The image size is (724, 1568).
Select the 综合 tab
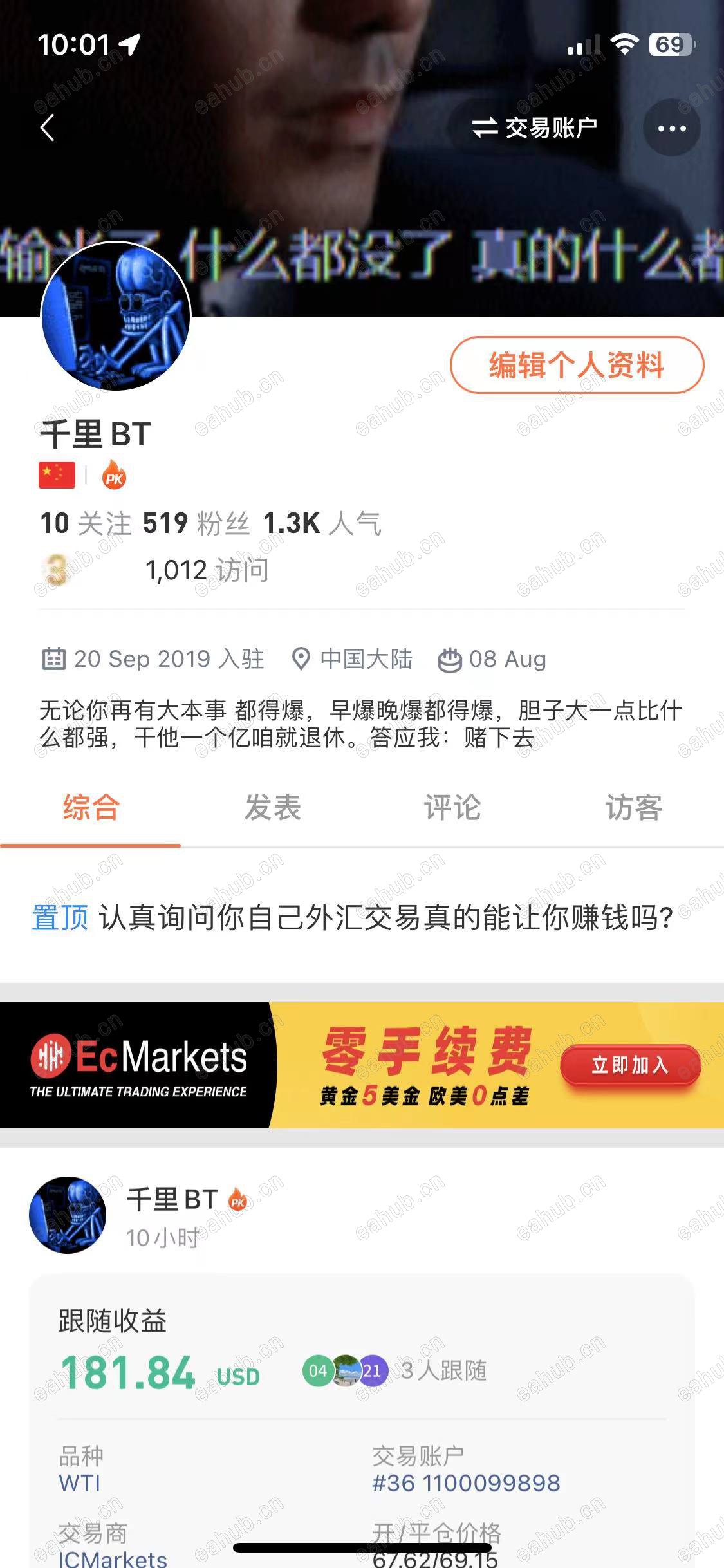coord(91,807)
